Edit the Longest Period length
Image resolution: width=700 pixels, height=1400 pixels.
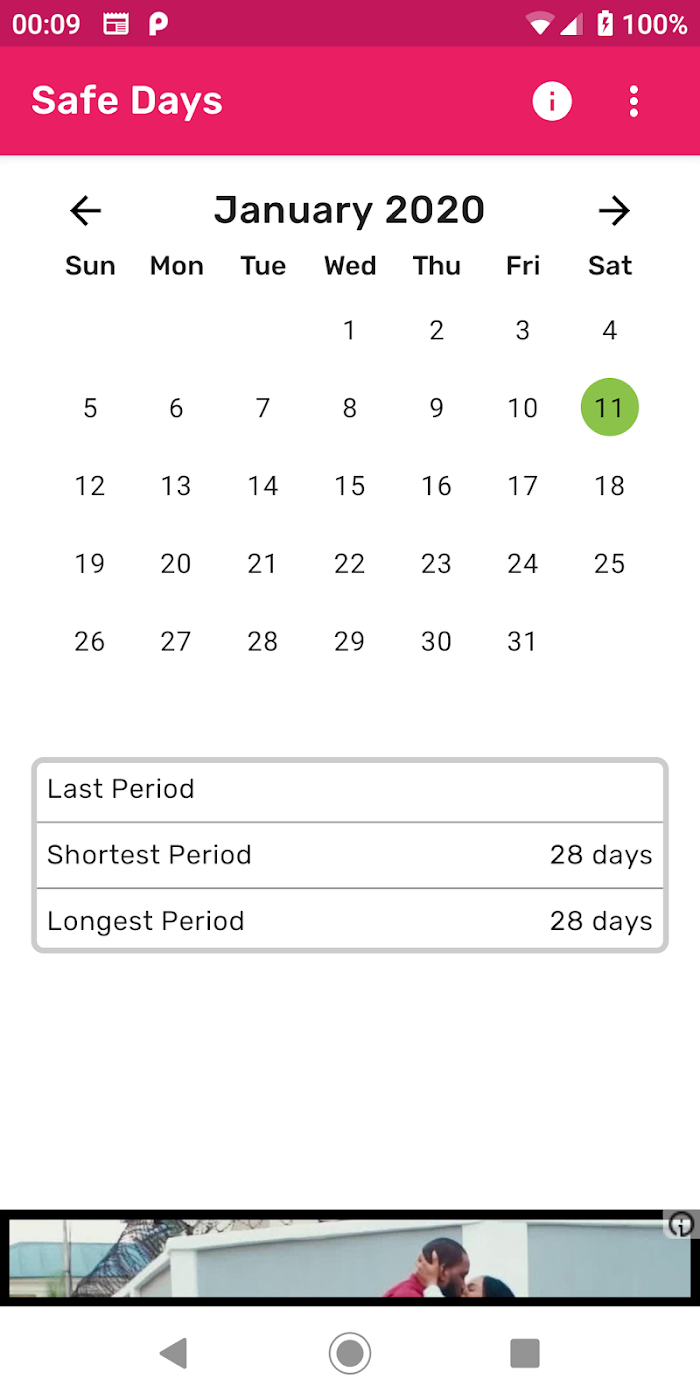tap(350, 920)
